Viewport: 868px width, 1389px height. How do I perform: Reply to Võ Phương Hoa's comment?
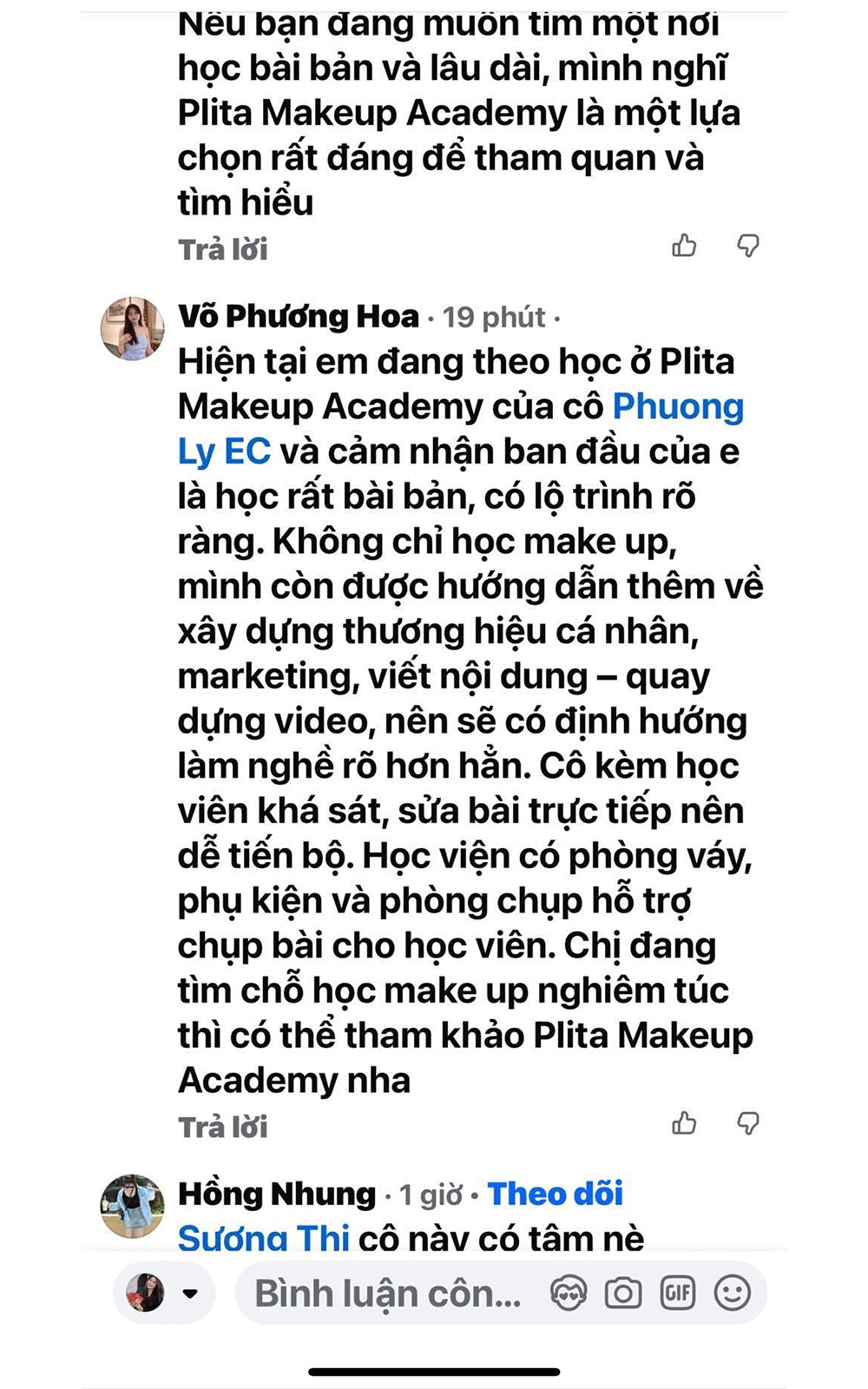pos(223,1127)
